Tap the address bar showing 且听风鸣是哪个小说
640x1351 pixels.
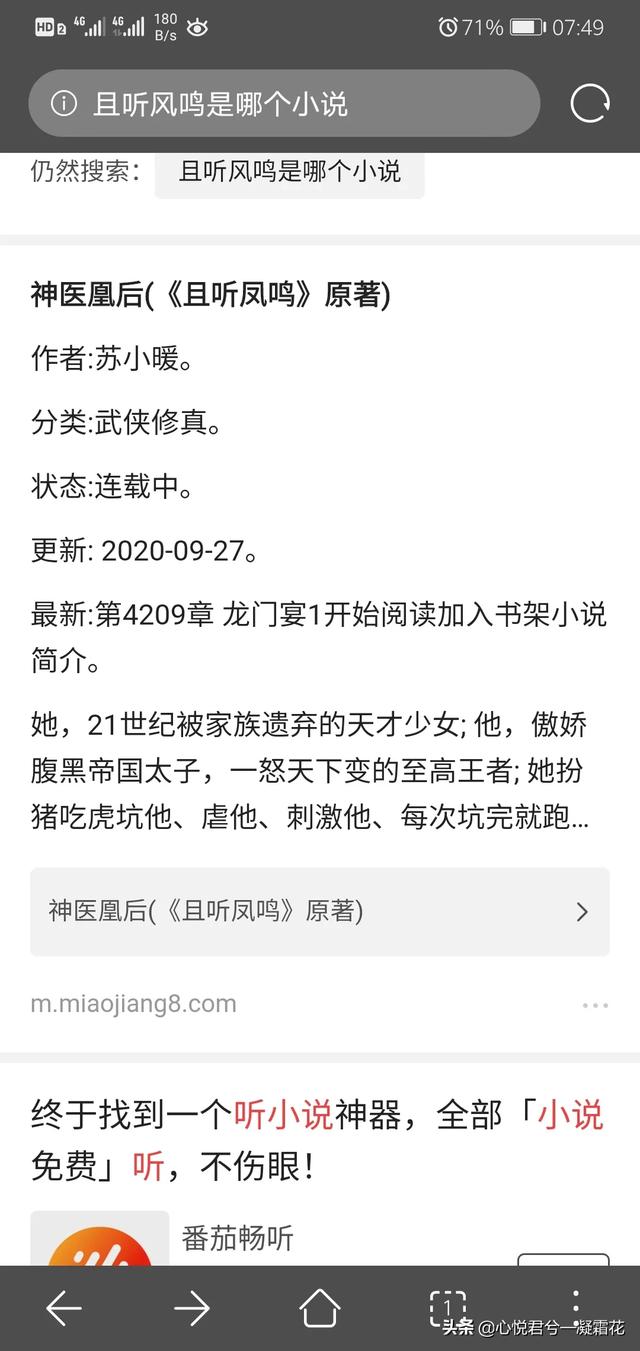click(284, 103)
